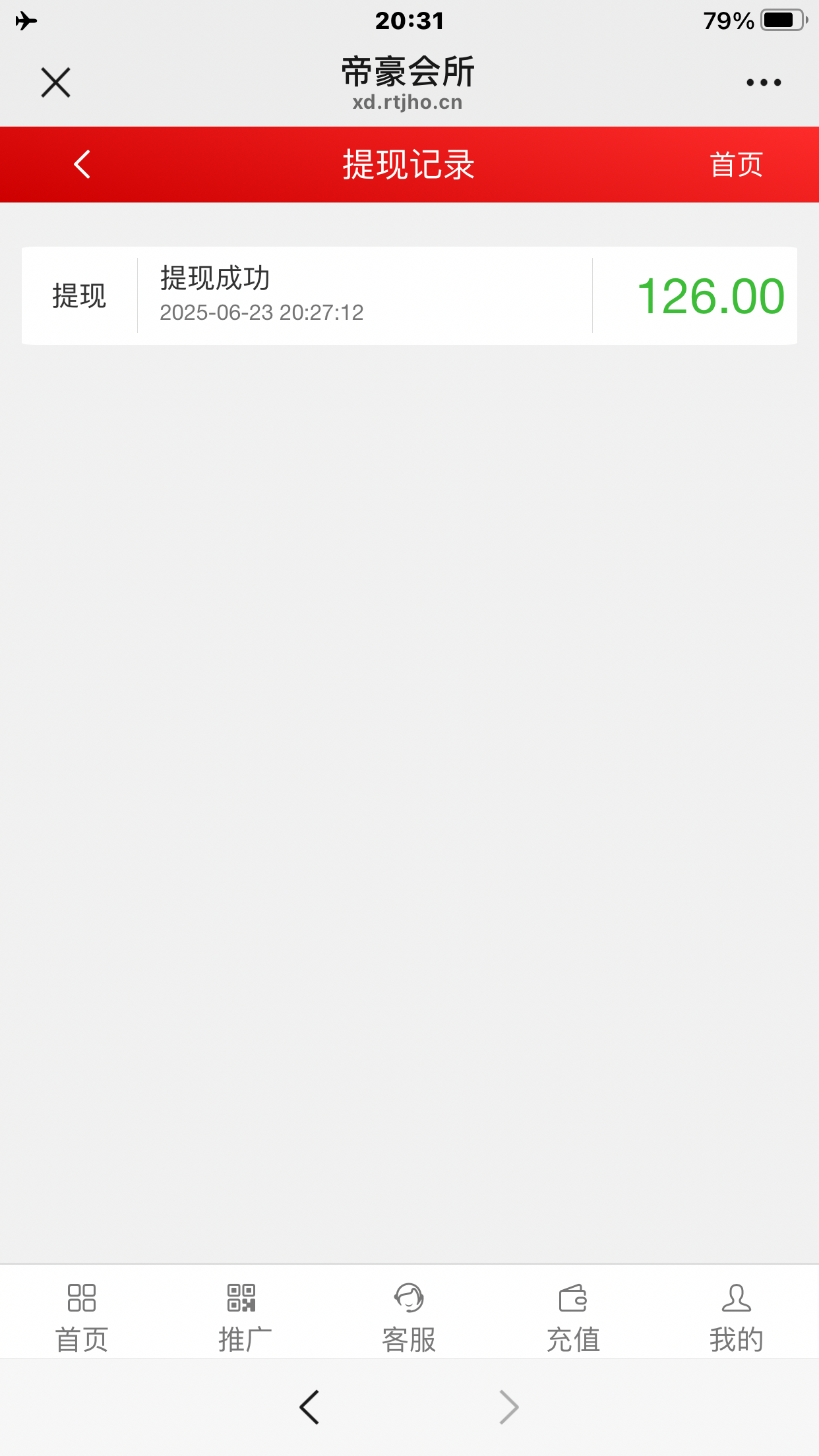Tap browser forward arrow at bottom
This screenshot has width=819, height=1456.
[508, 1407]
